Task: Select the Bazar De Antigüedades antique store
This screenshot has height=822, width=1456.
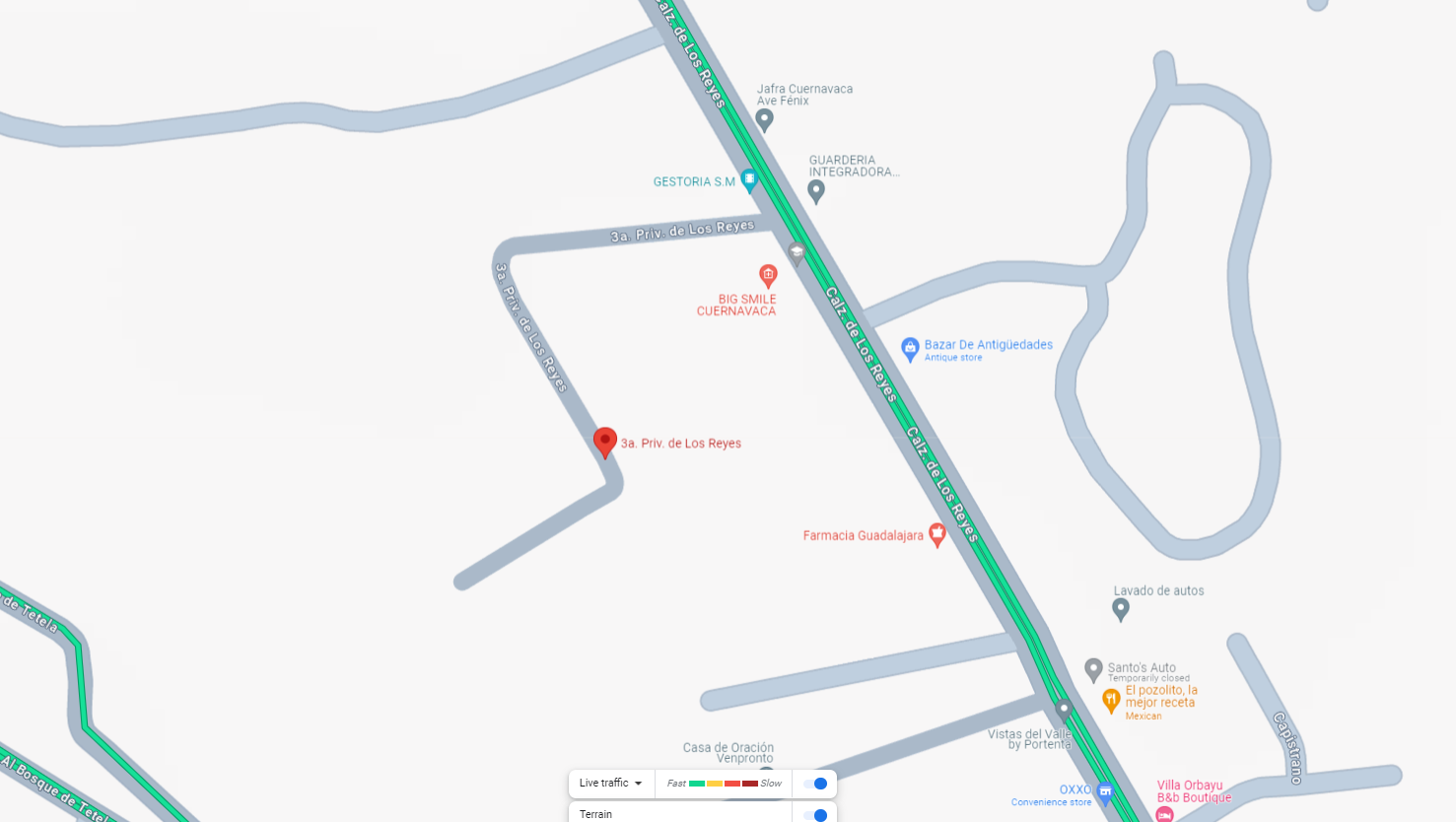Action: coord(910,349)
